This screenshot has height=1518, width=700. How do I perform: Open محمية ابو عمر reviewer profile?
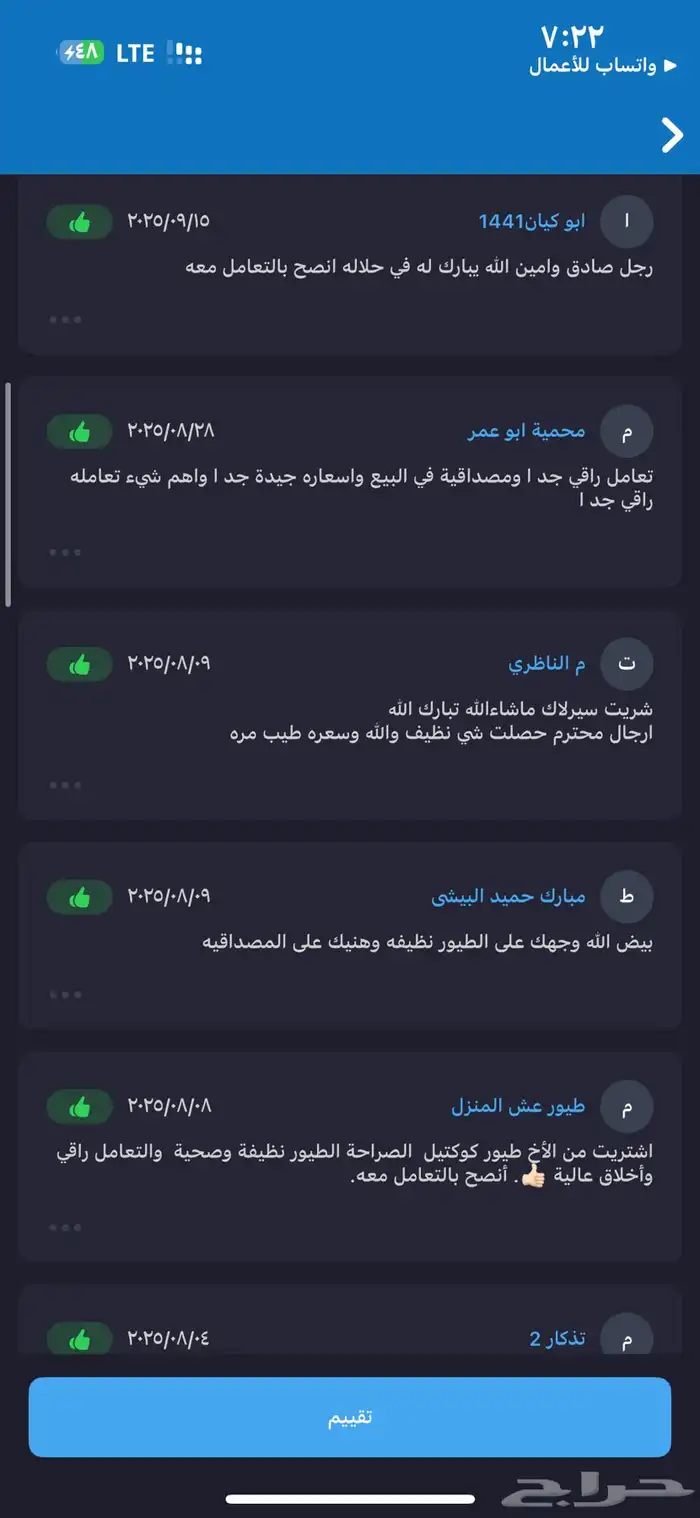tap(527, 432)
